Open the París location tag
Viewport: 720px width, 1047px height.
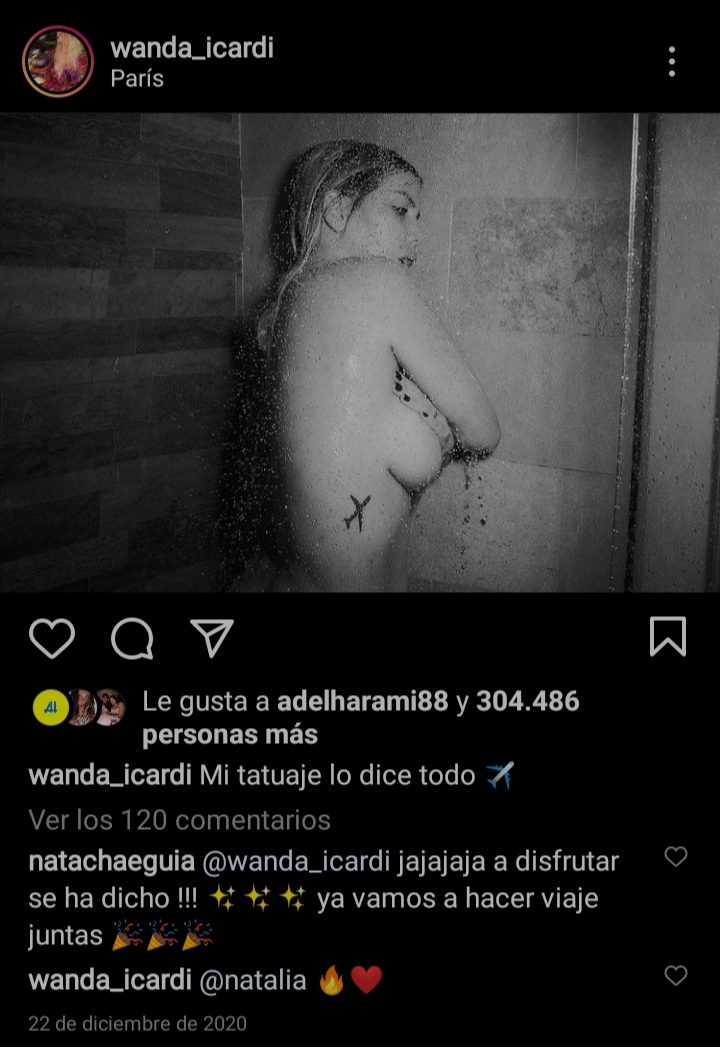click(137, 78)
